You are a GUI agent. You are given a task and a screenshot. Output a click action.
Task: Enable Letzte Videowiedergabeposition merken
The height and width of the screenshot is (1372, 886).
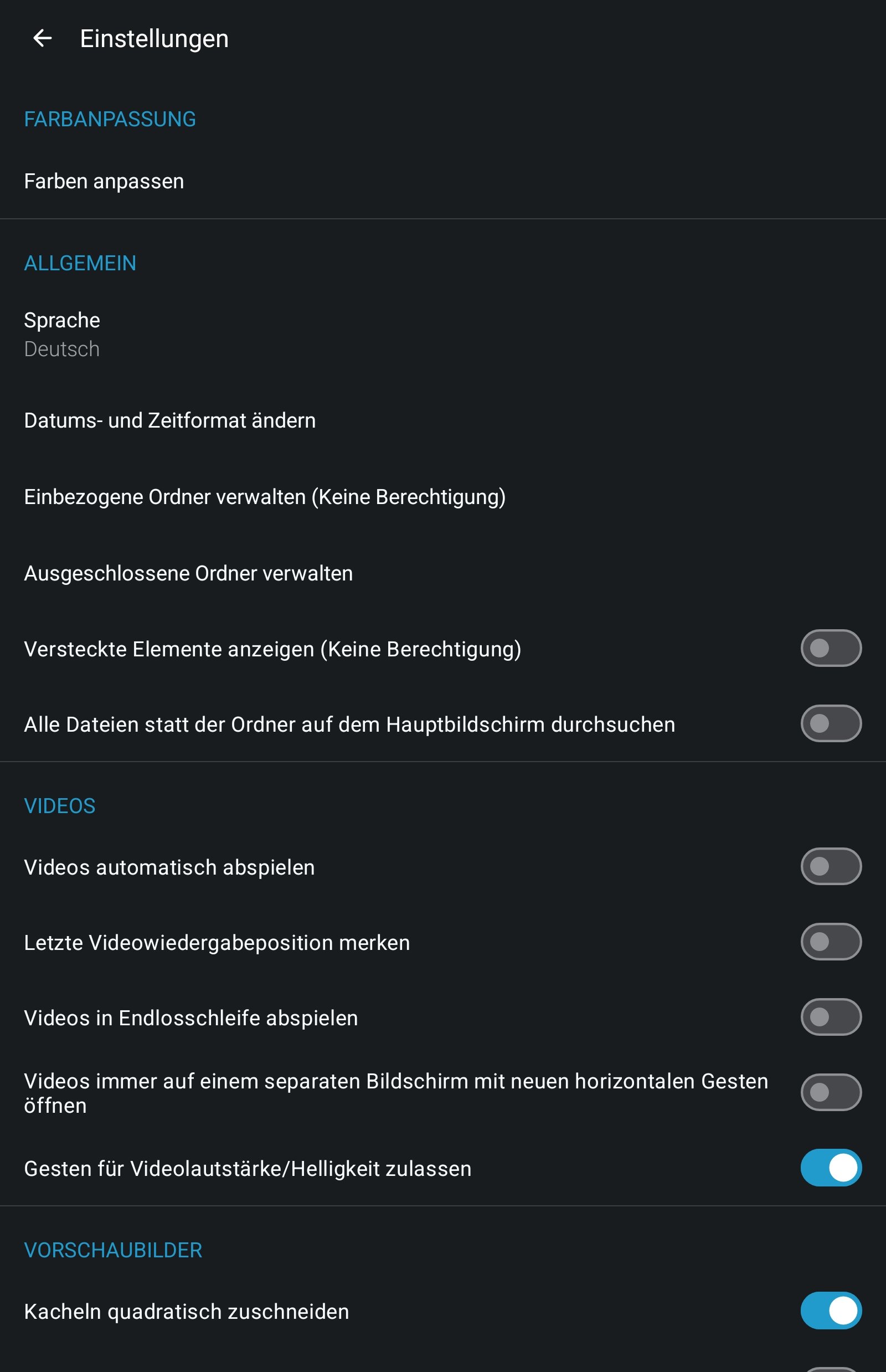pos(830,942)
